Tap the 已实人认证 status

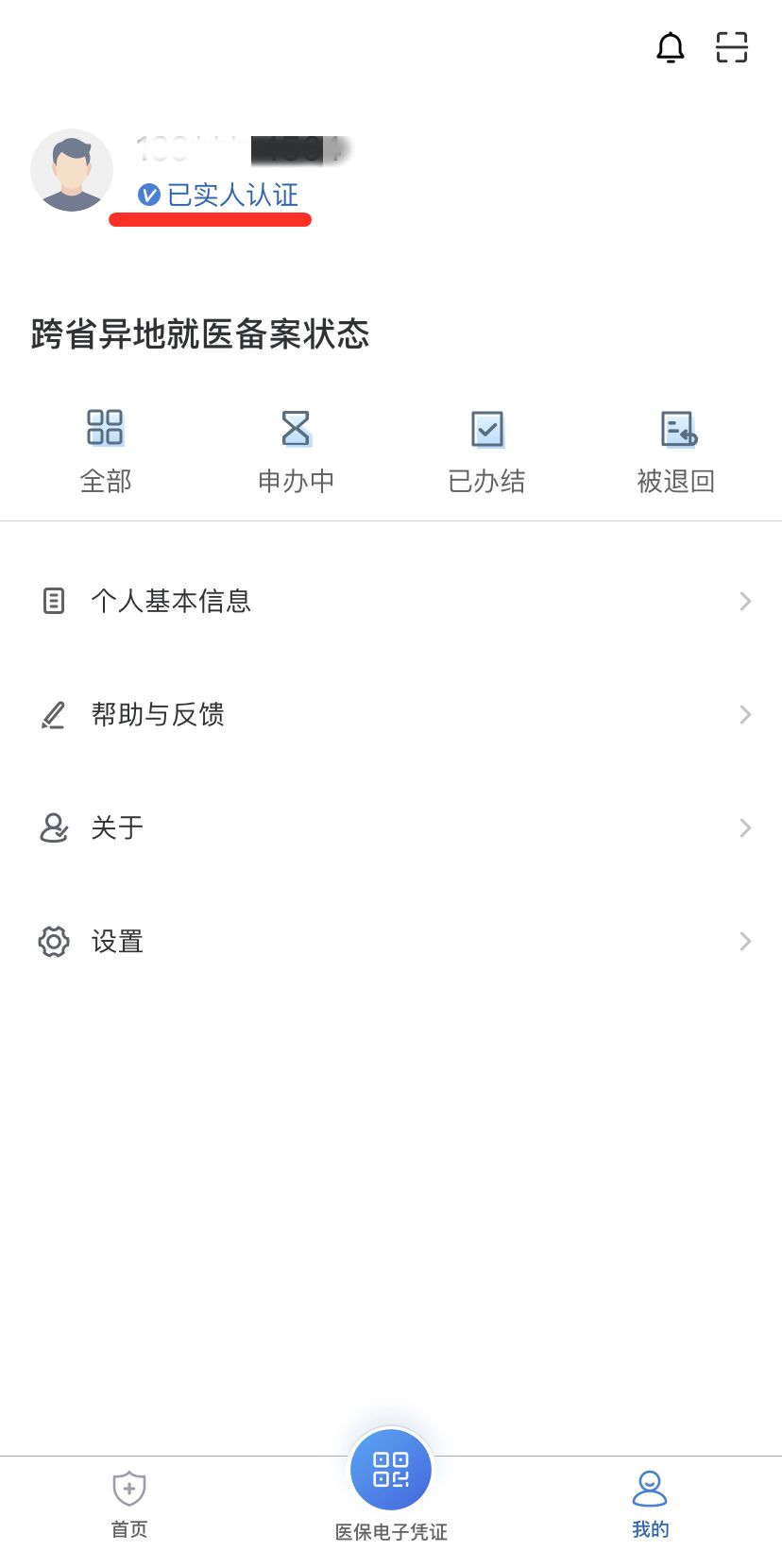coord(219,195)
